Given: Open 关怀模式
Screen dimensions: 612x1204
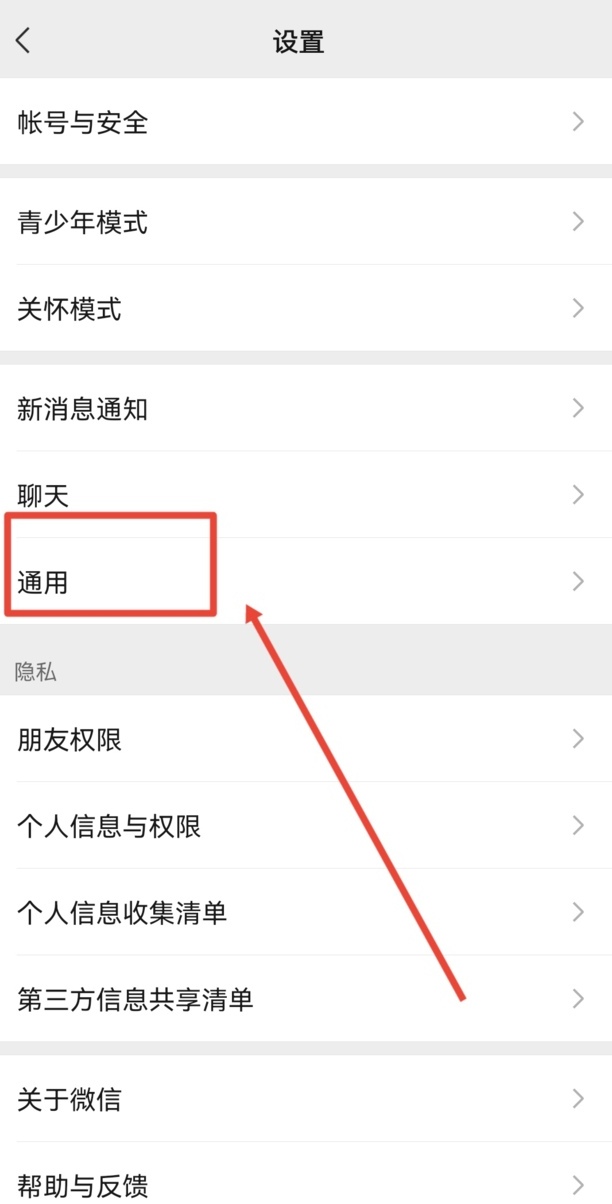Looking at the screenshot, I should point(306,308).
